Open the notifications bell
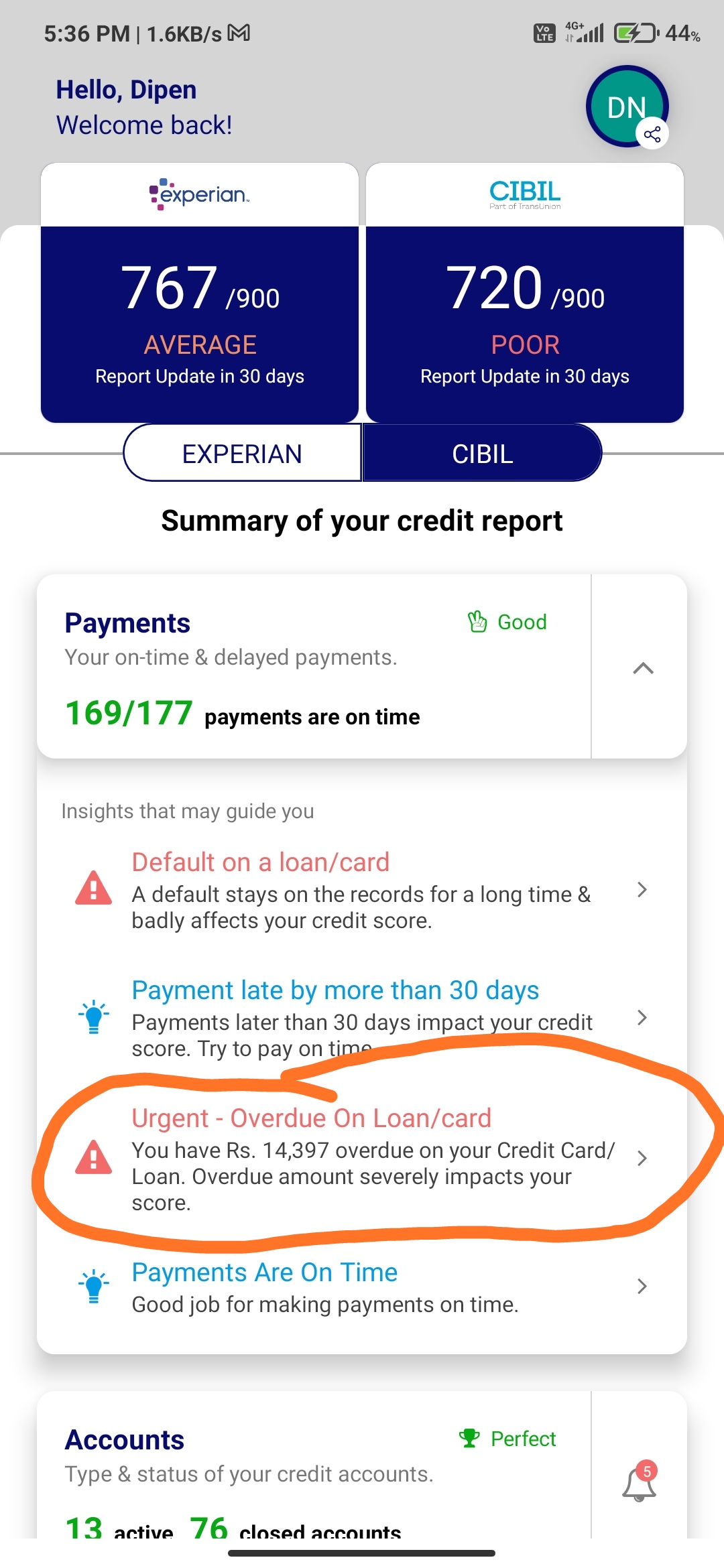Image resolution: width=724 pixels, height=1568 pixels. coord(639,1484)
